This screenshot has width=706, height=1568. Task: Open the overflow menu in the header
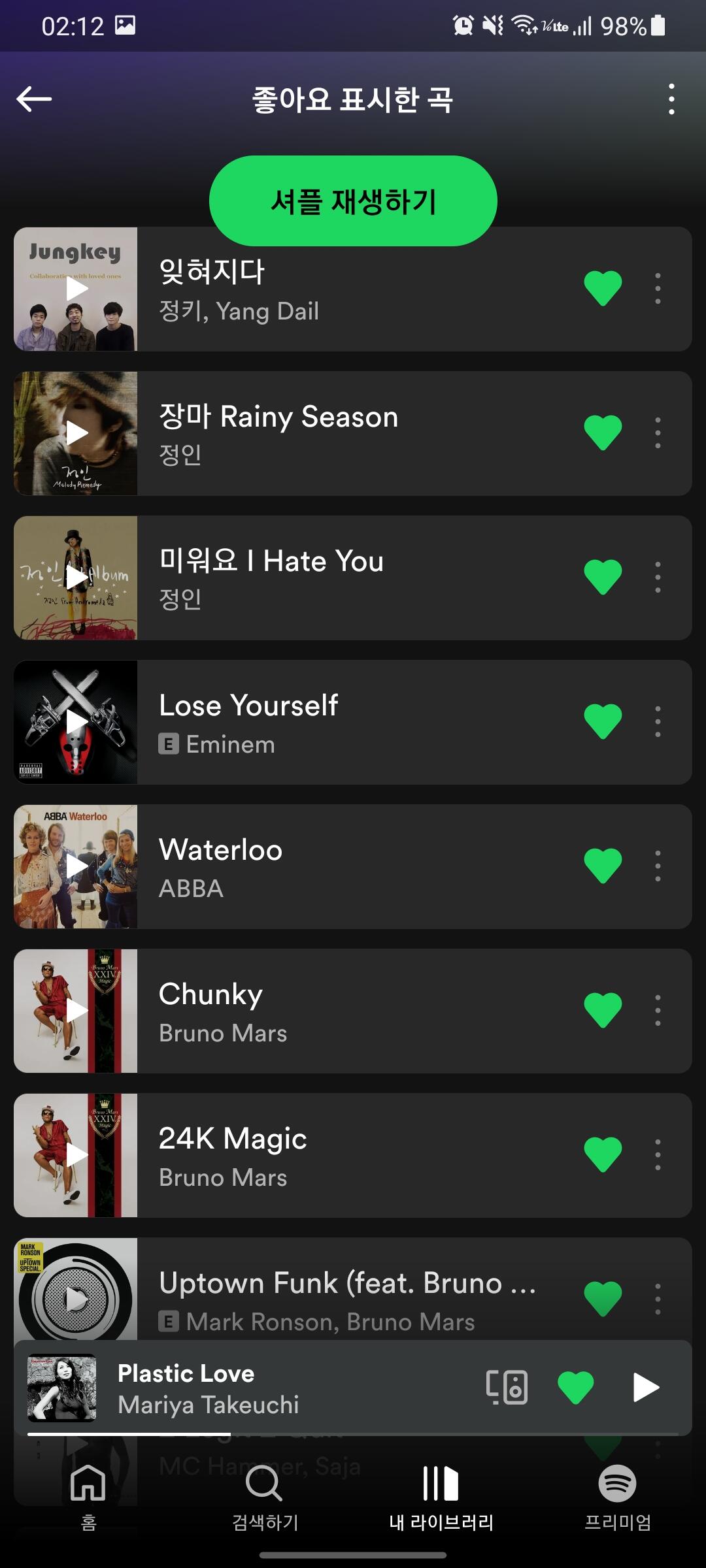click(x=671, y=99)
